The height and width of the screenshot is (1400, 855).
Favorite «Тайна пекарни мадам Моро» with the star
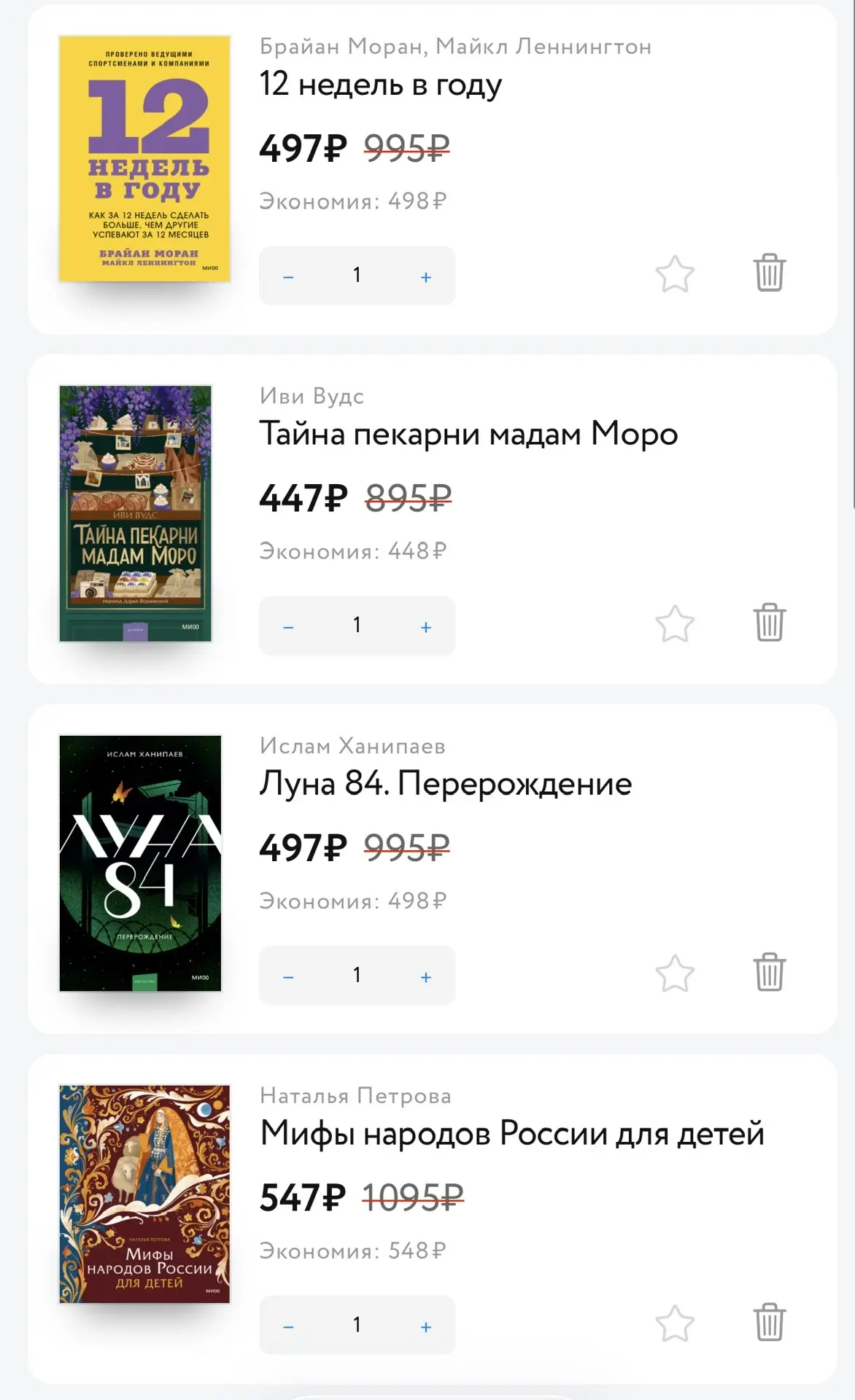(x=675, y=624)
